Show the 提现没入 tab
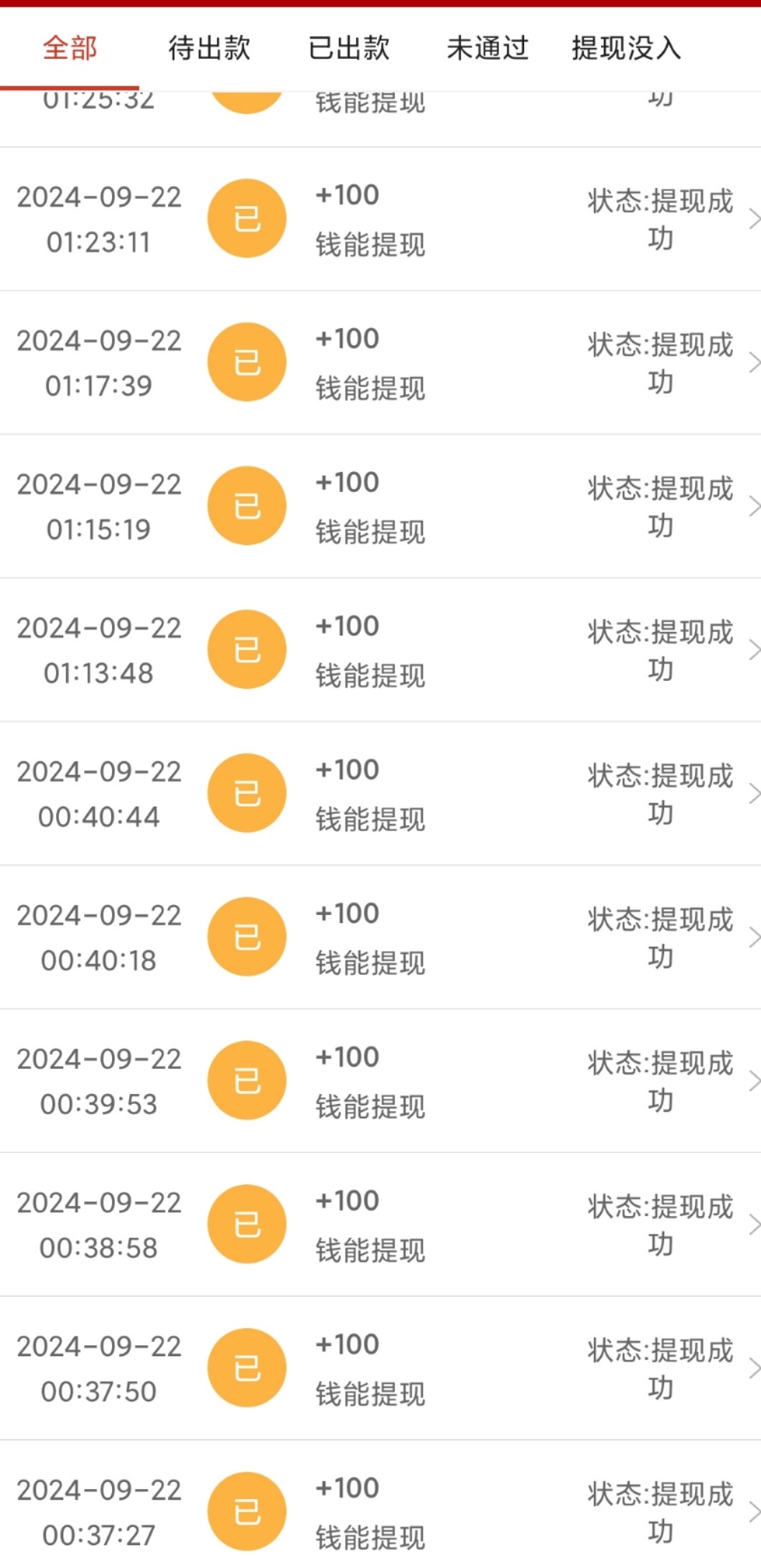Image resolution: width=761 pixels, height=1568 pixels. point(626,49)
